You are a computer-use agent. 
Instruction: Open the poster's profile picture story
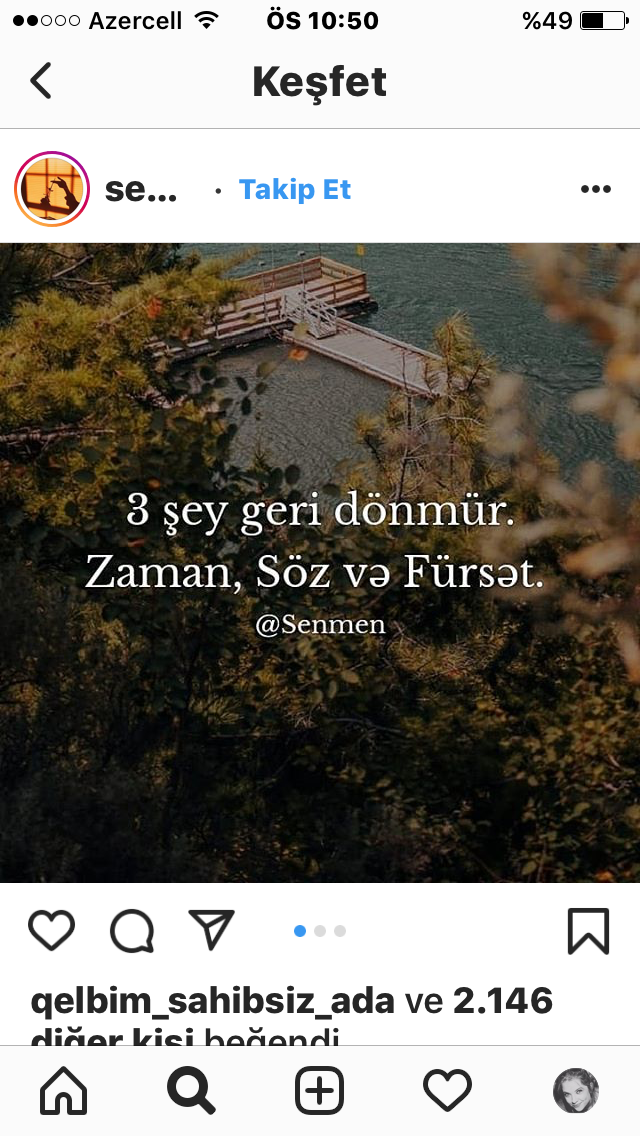click(x=52, y=189)
